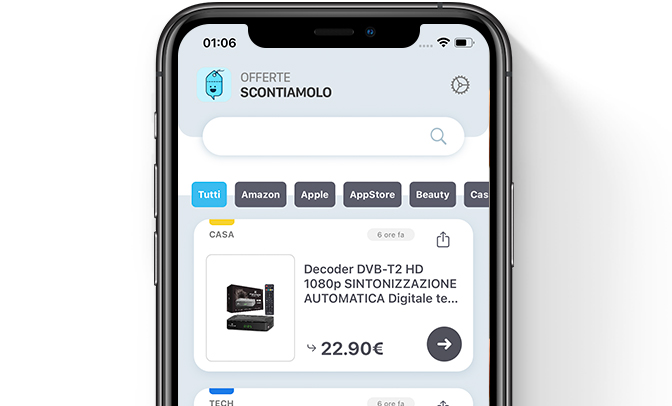This screenshot has height=406, width=672.
Task: Open the settings gear icon
Action: click(460, 85)
